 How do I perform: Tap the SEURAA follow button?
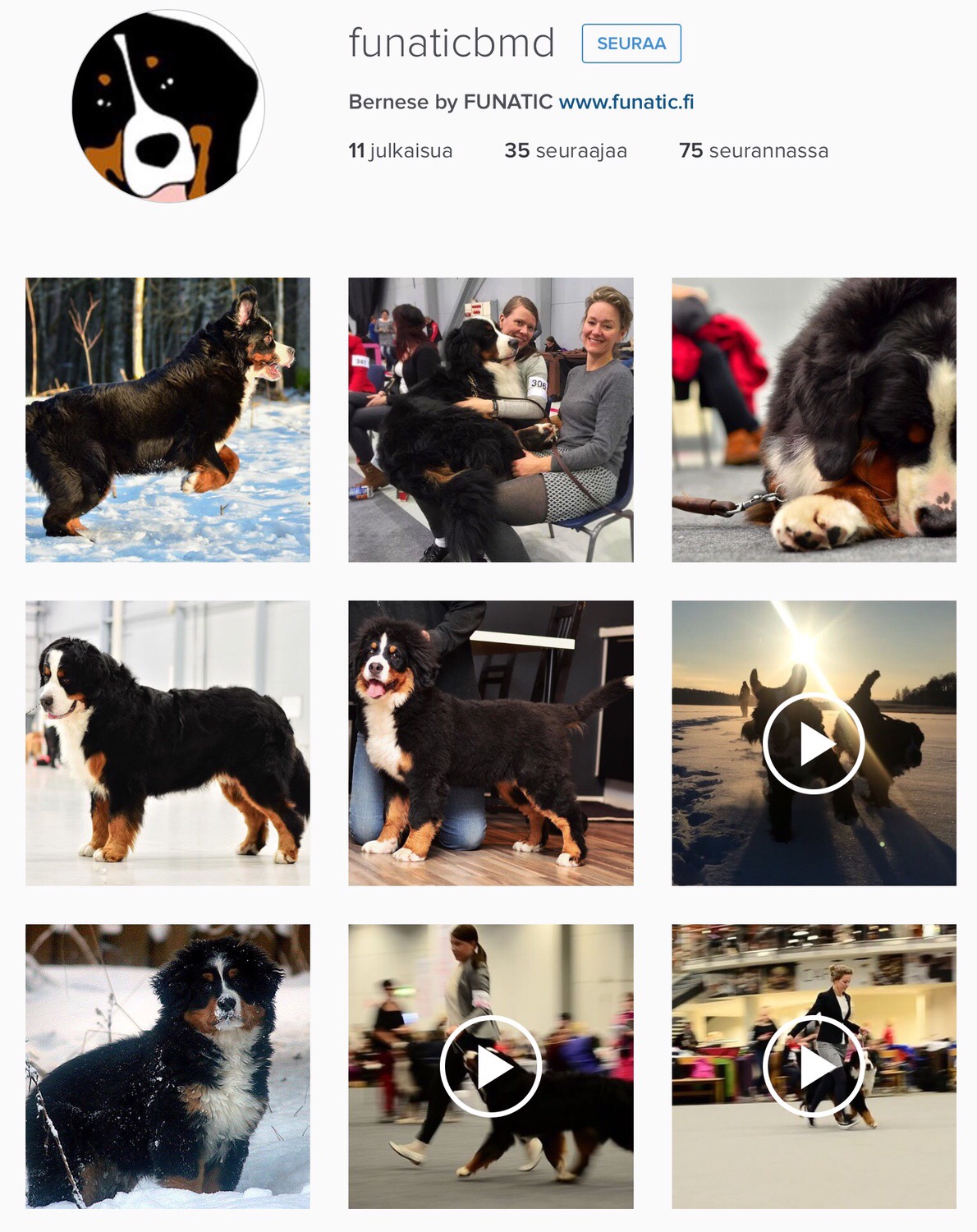point(631,44)
